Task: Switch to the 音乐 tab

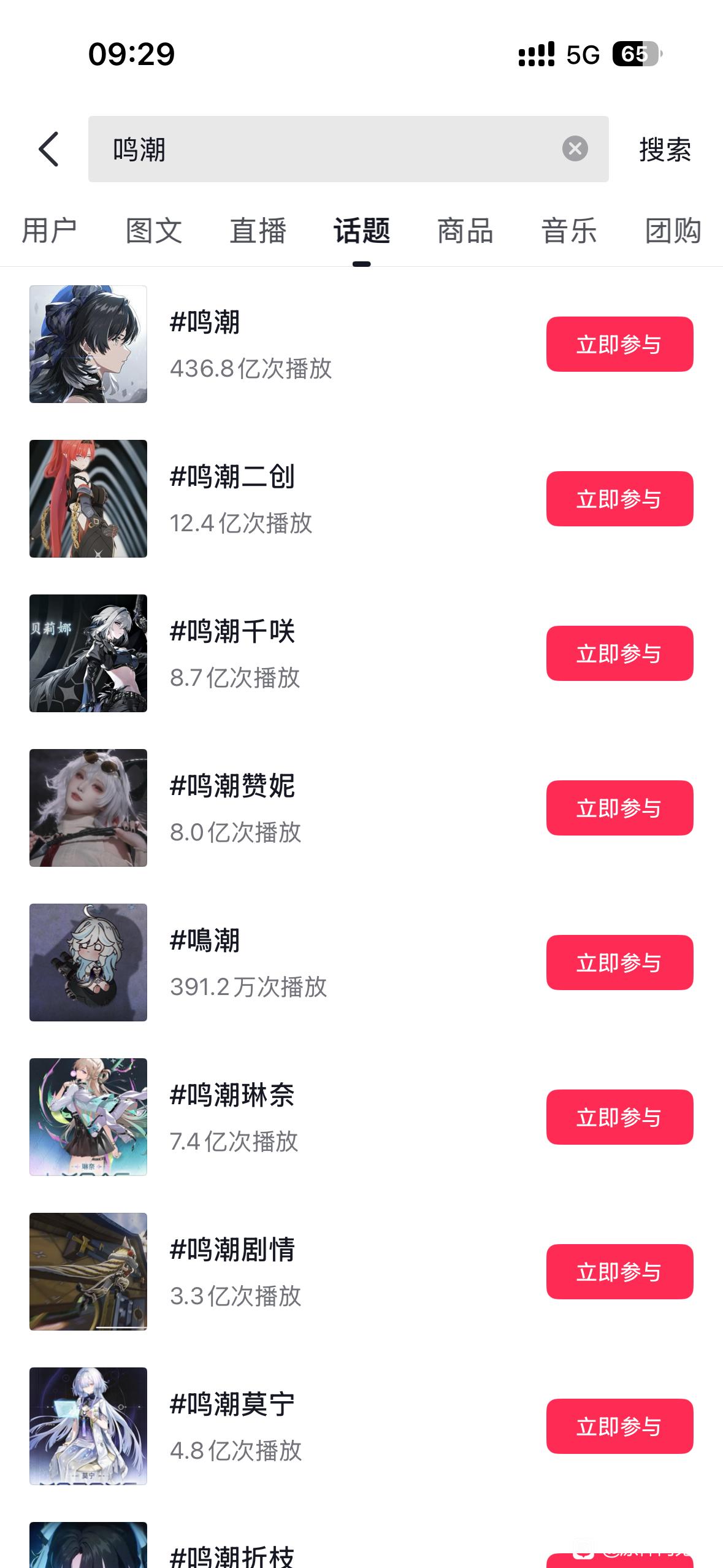Action: click(568, 231)
